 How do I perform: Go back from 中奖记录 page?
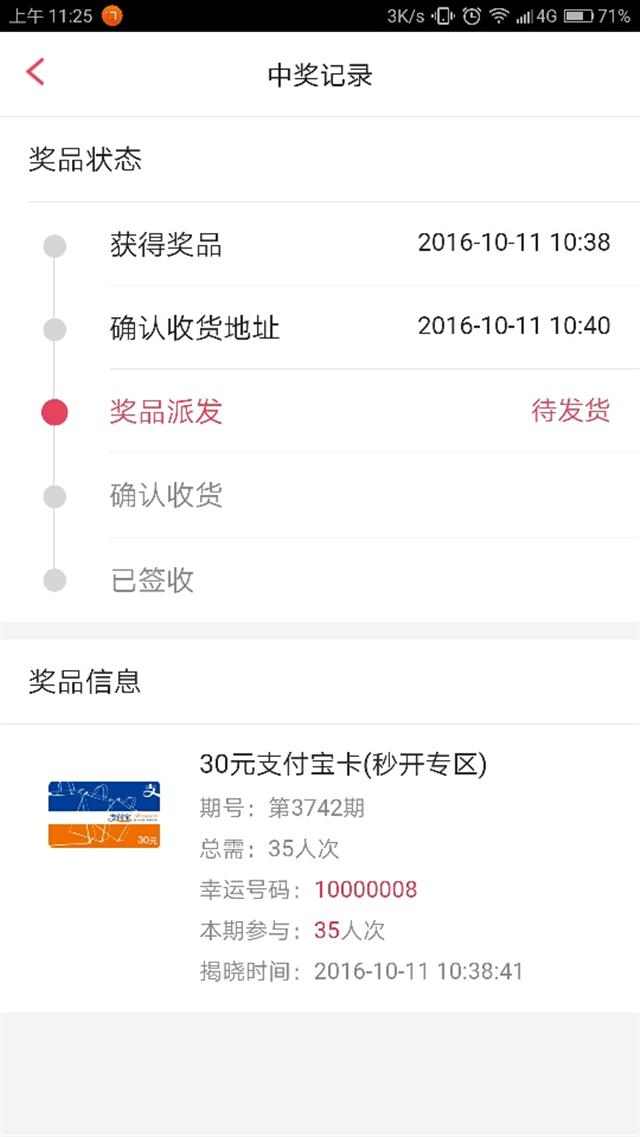tap(35, 73)
